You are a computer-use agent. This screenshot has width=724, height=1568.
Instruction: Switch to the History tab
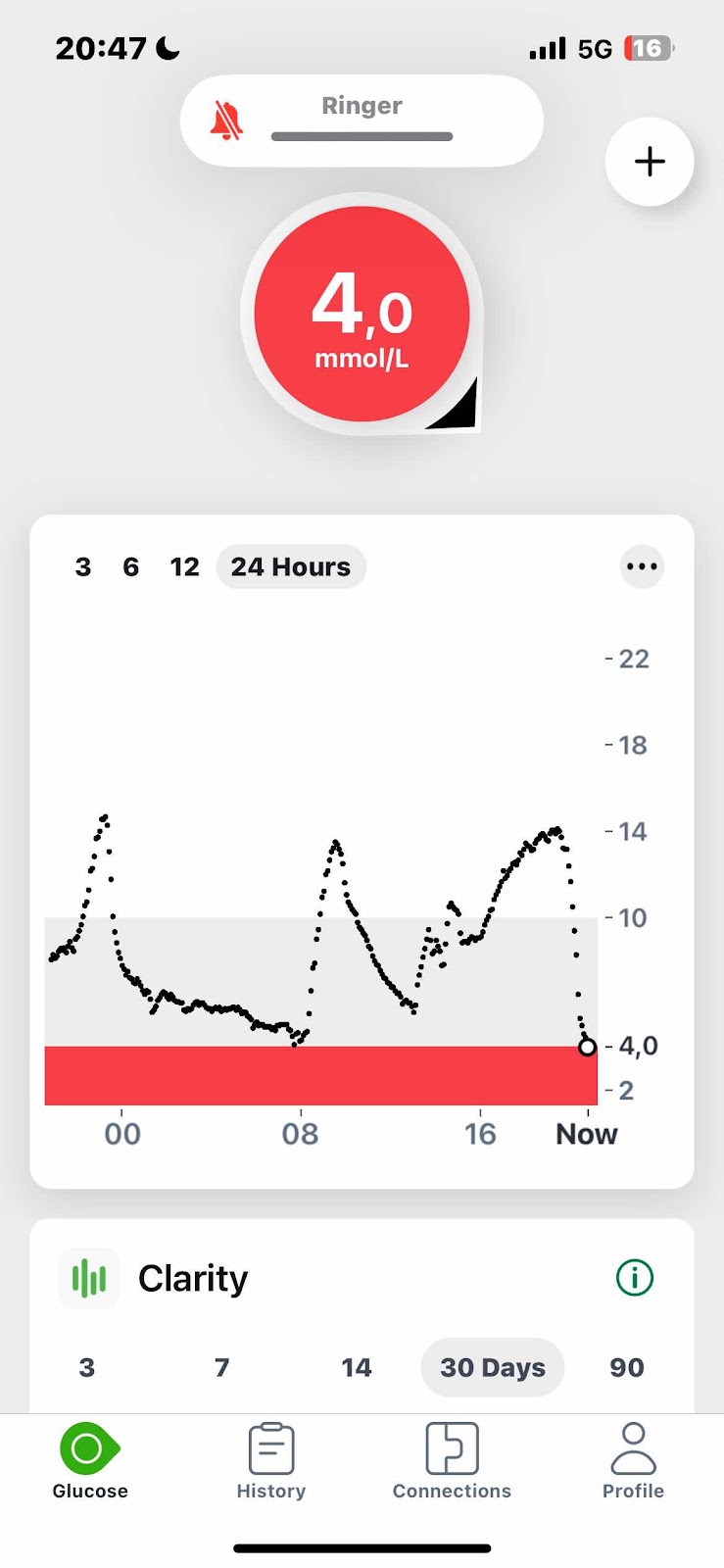pyautogui.click(x=271, y=1462)
